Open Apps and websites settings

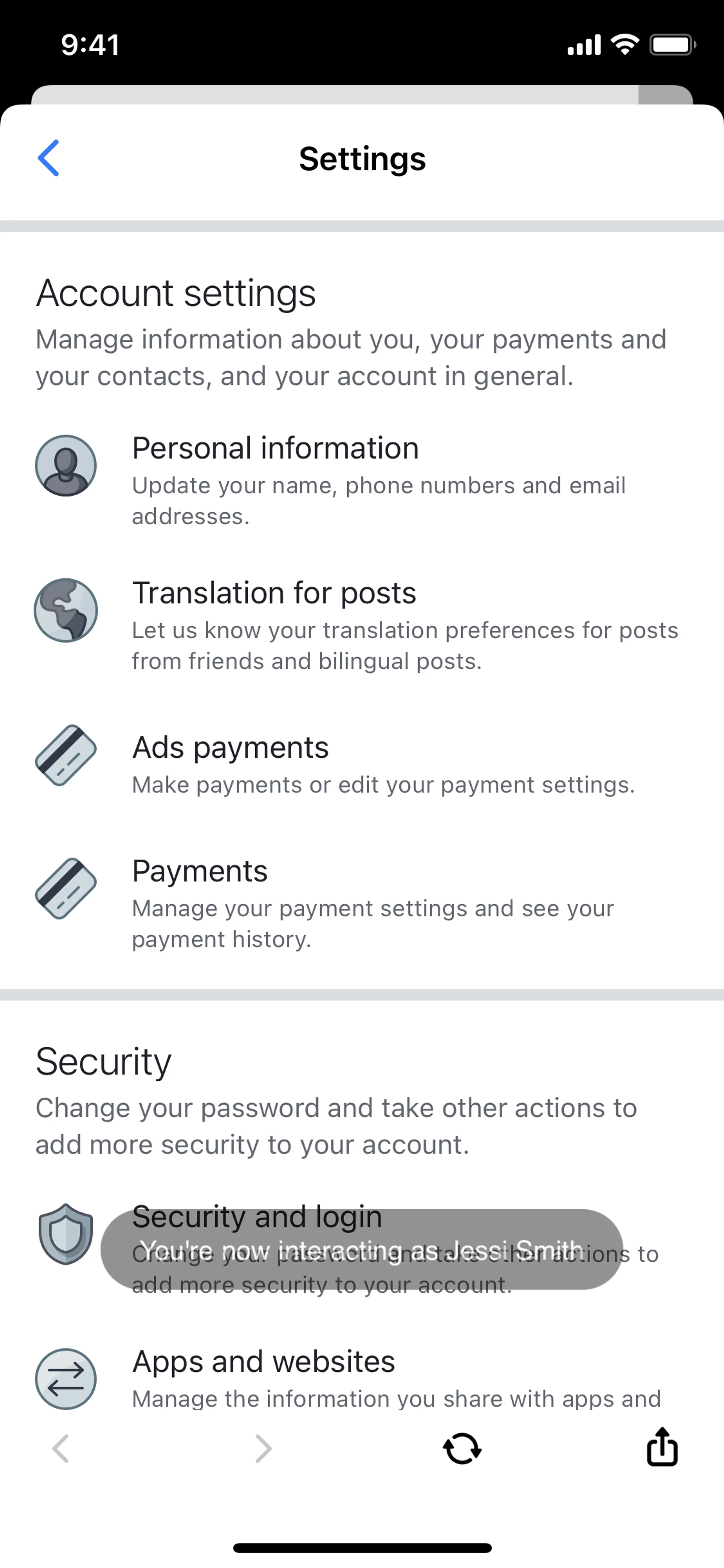coord(264,1362)
